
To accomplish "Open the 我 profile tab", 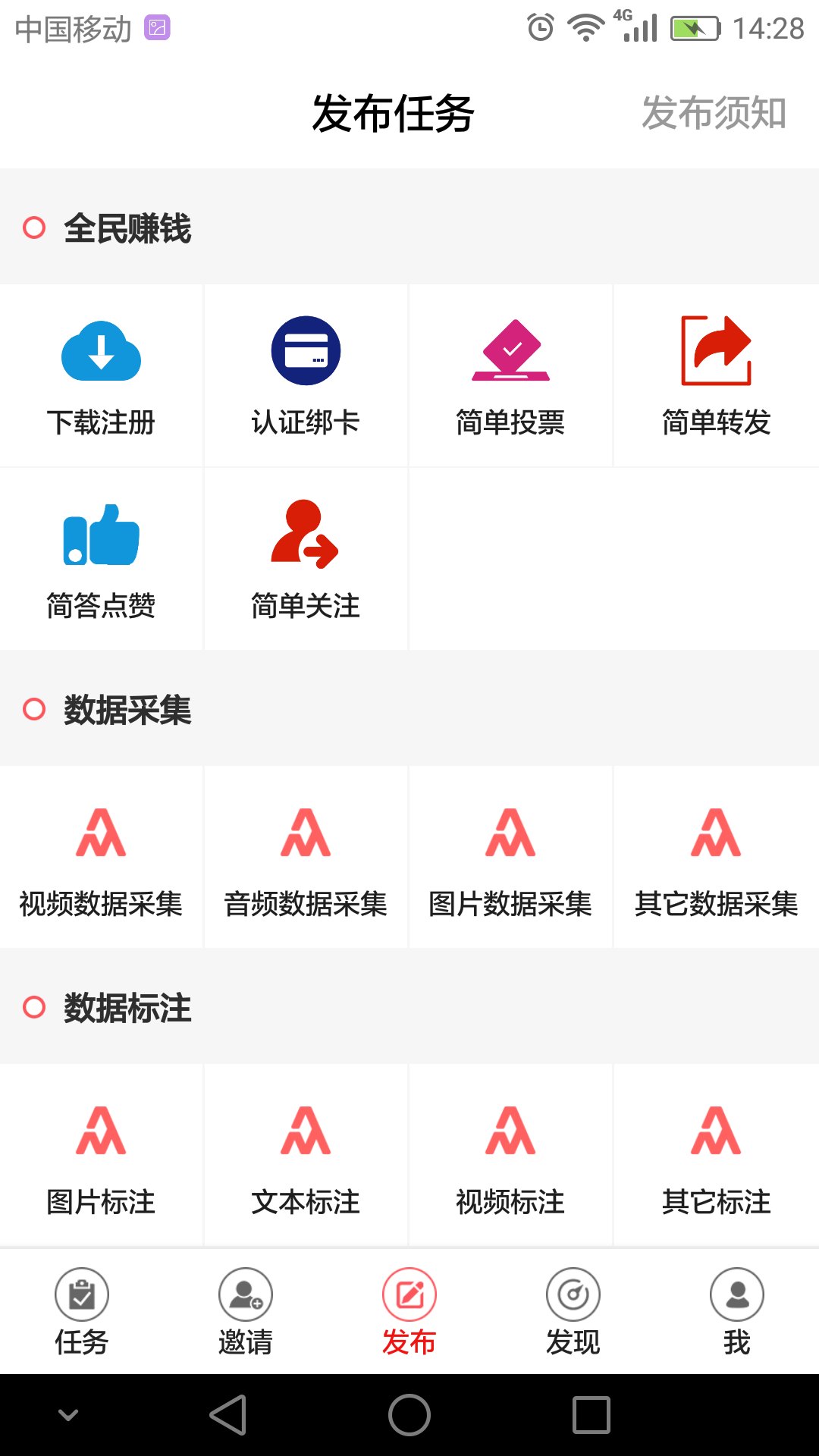I will (736, 1312).
